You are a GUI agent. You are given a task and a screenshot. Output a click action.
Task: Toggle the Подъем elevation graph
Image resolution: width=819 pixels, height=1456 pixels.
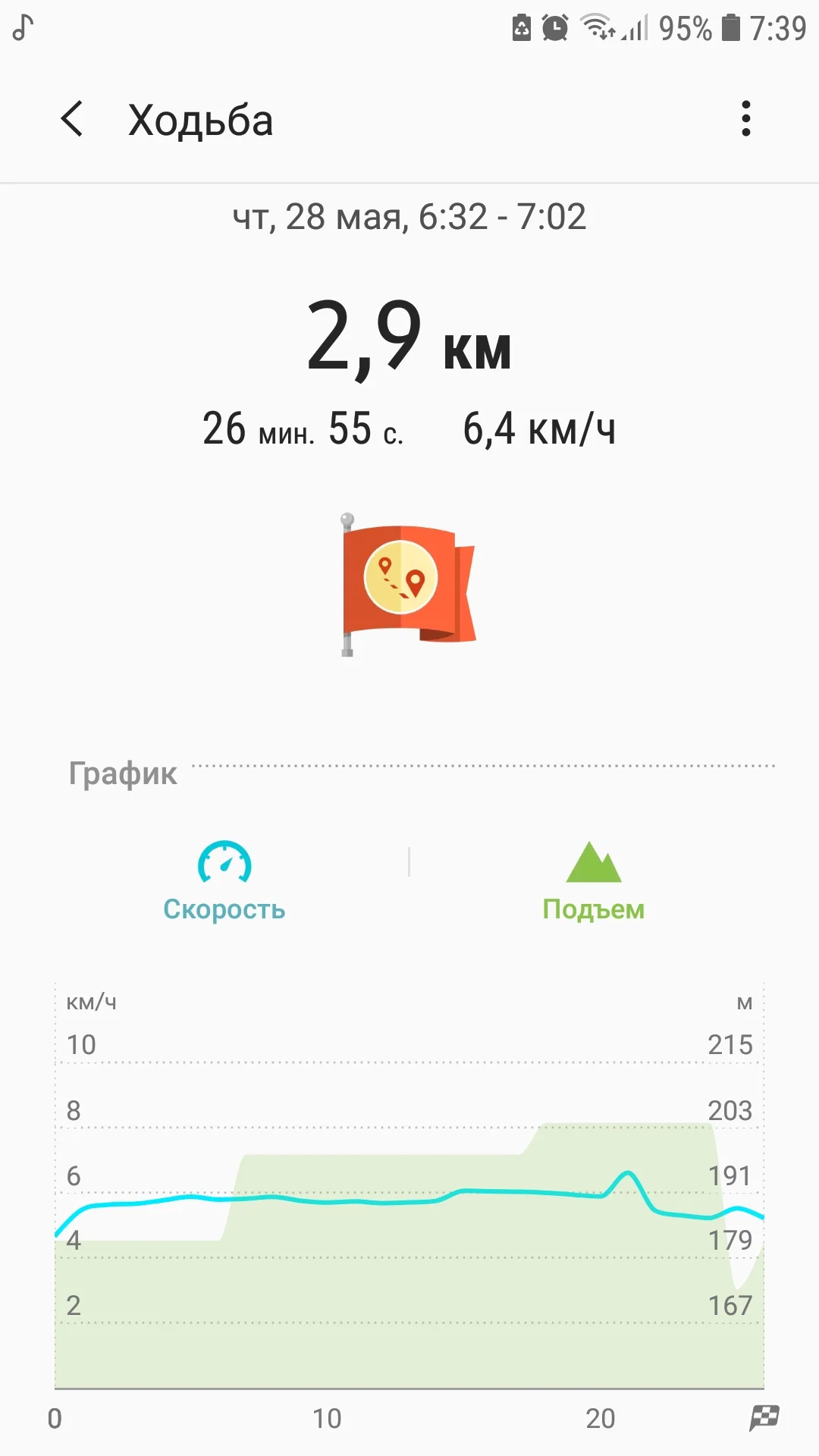[594, 881]
